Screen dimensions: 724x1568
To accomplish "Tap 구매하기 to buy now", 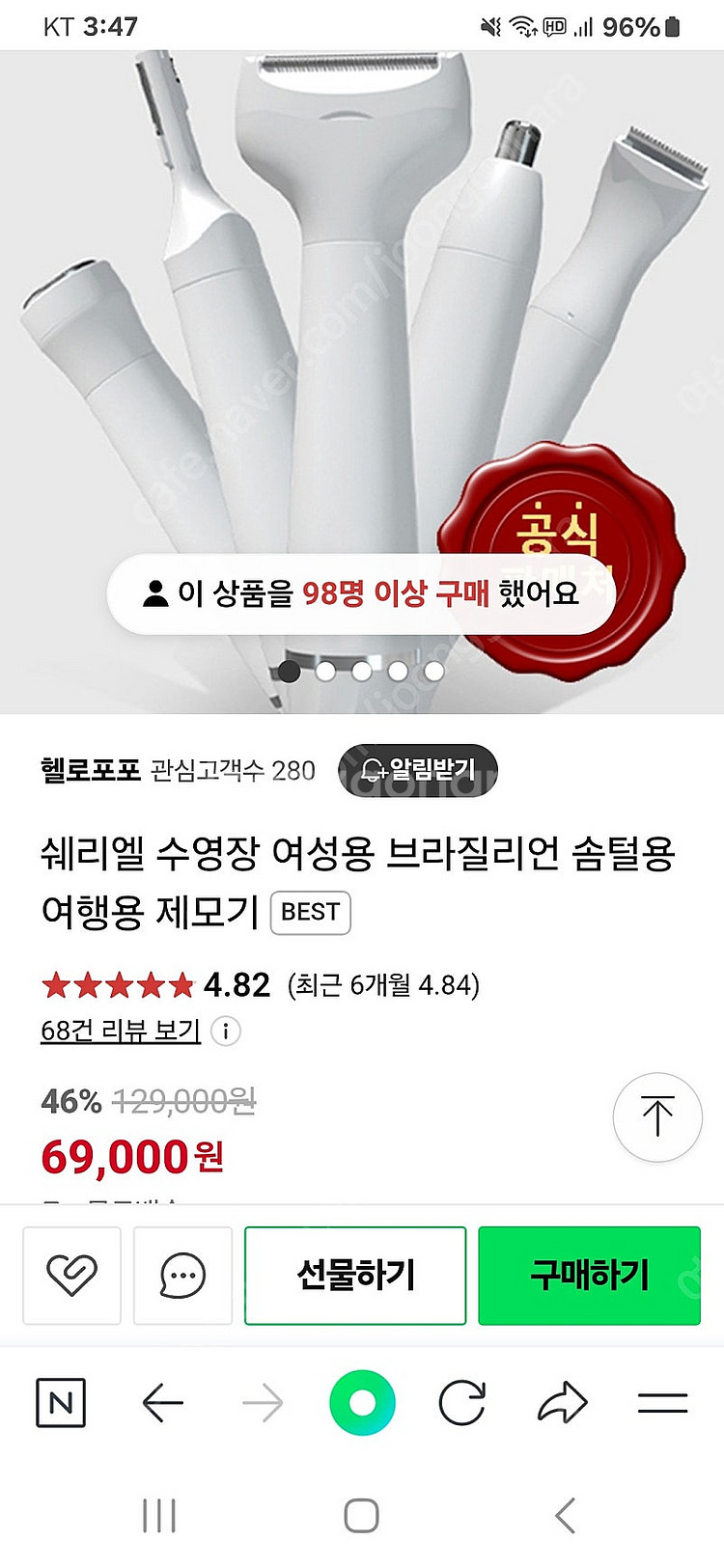I will [x=589, y=1276].
